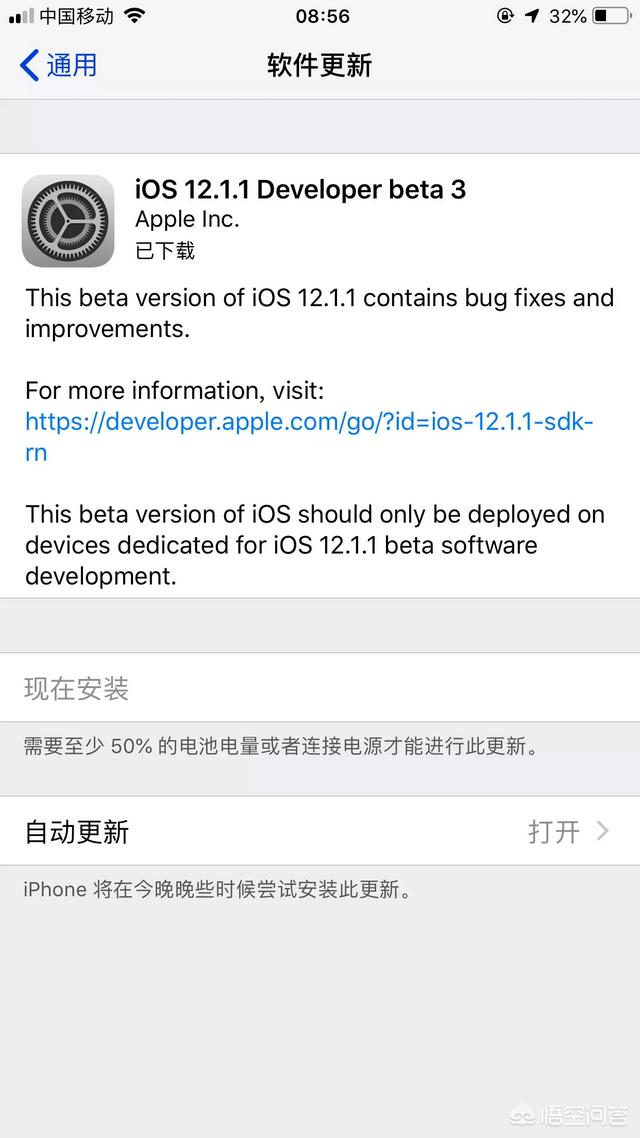The image size is (640, 1138).
Task: Go back to 通用 settings
Action: click(59, 66)
